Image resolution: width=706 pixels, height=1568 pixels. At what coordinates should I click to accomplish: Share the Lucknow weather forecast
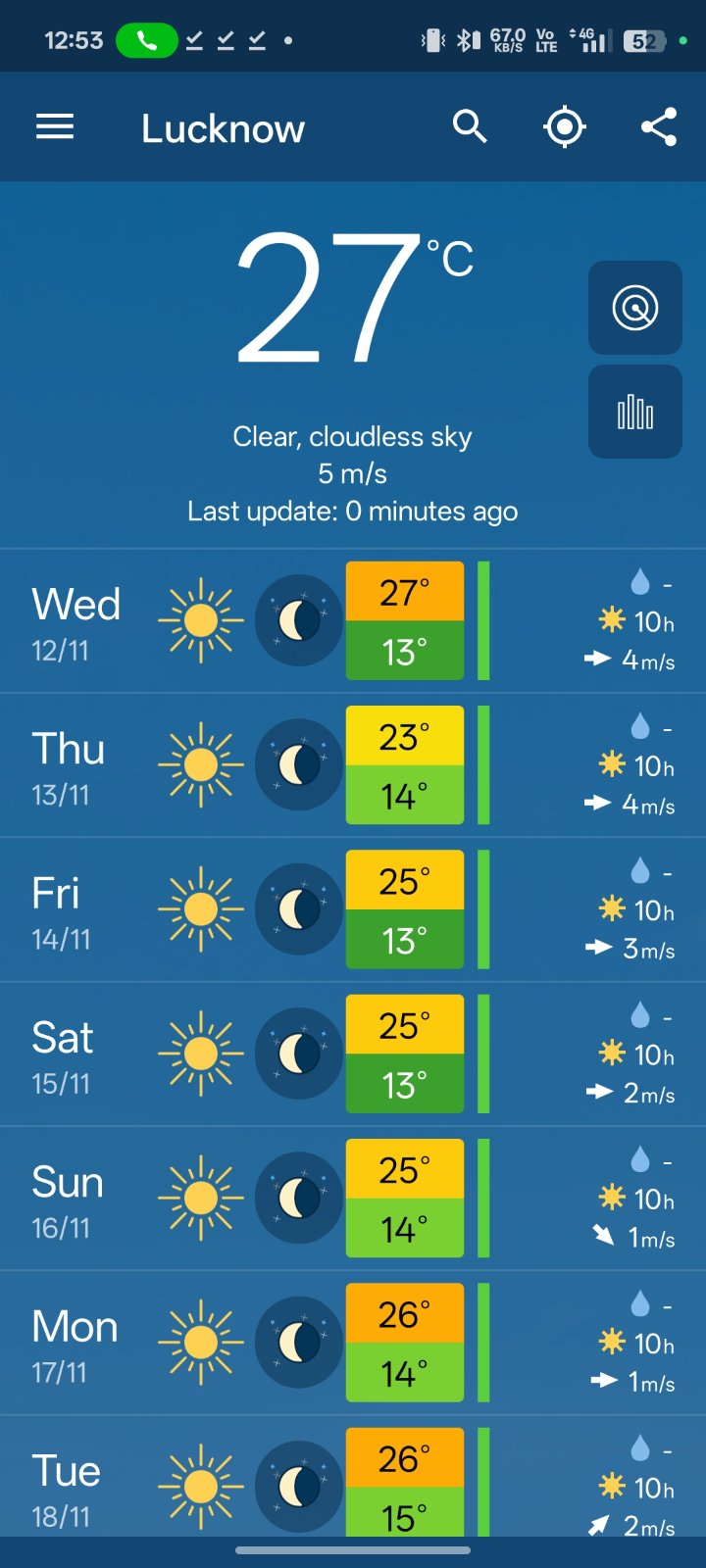[x=658, y=127]
